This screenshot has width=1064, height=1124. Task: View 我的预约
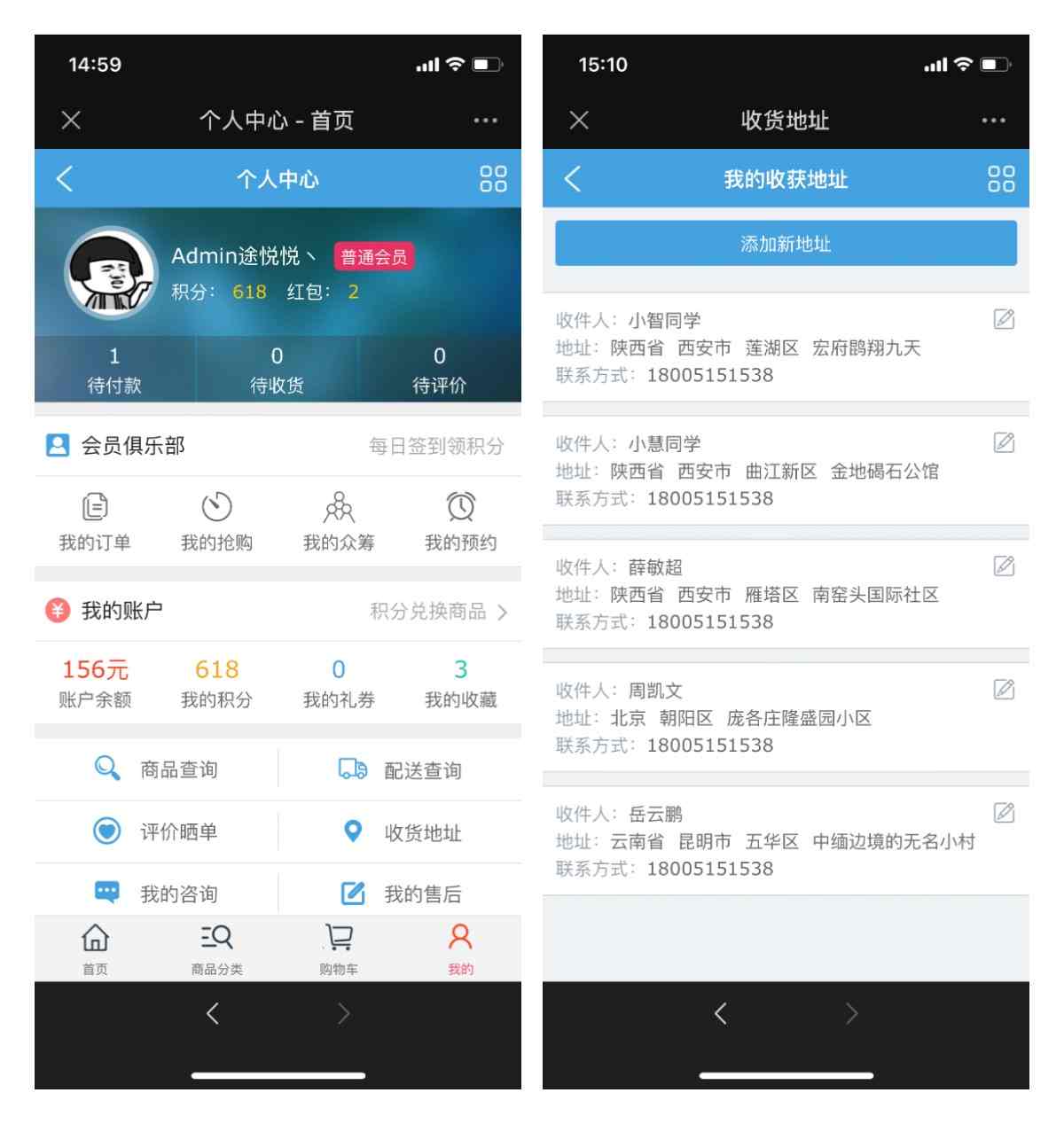click(460, 521)
